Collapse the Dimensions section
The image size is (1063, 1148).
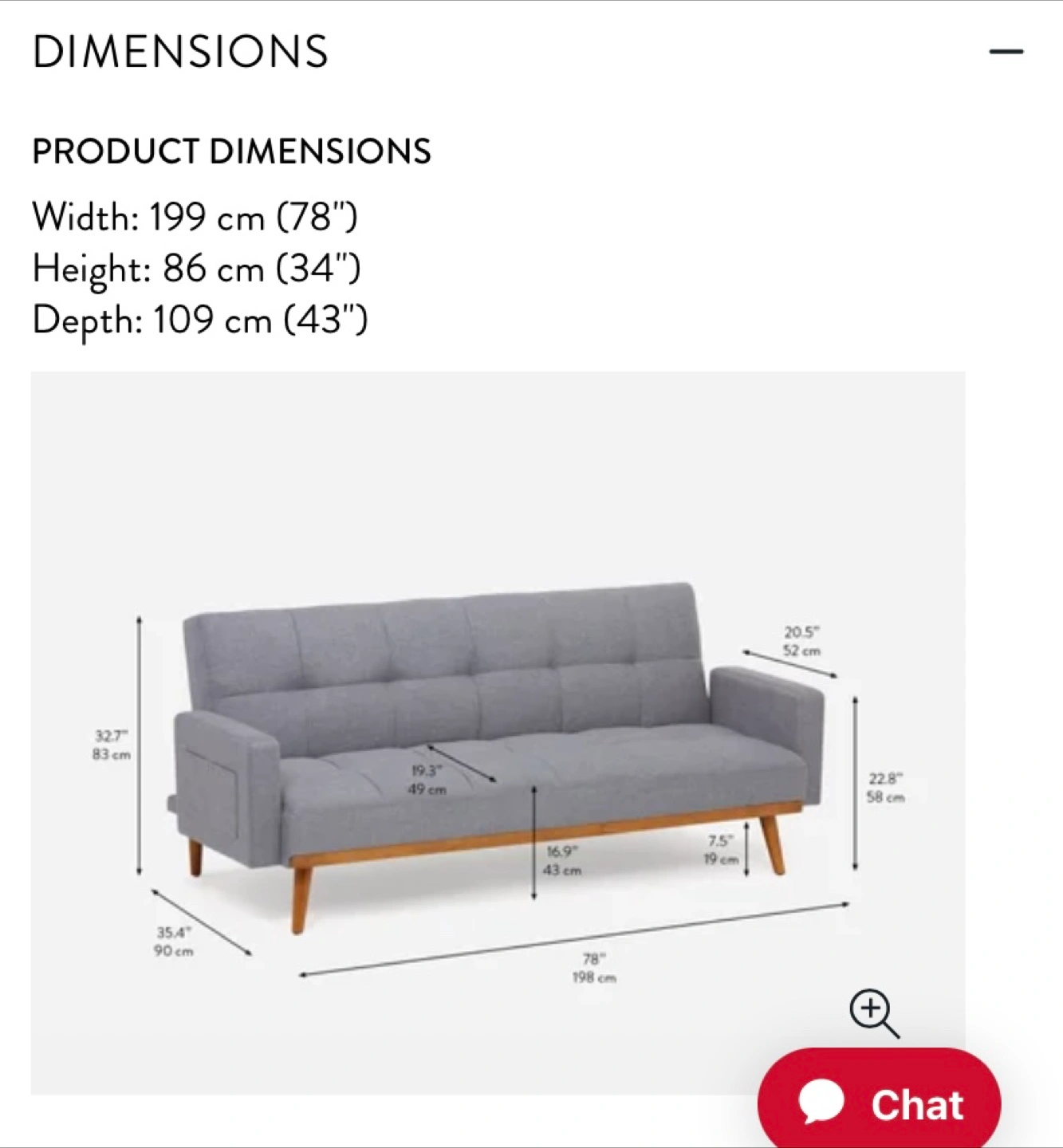[1006, 52]
